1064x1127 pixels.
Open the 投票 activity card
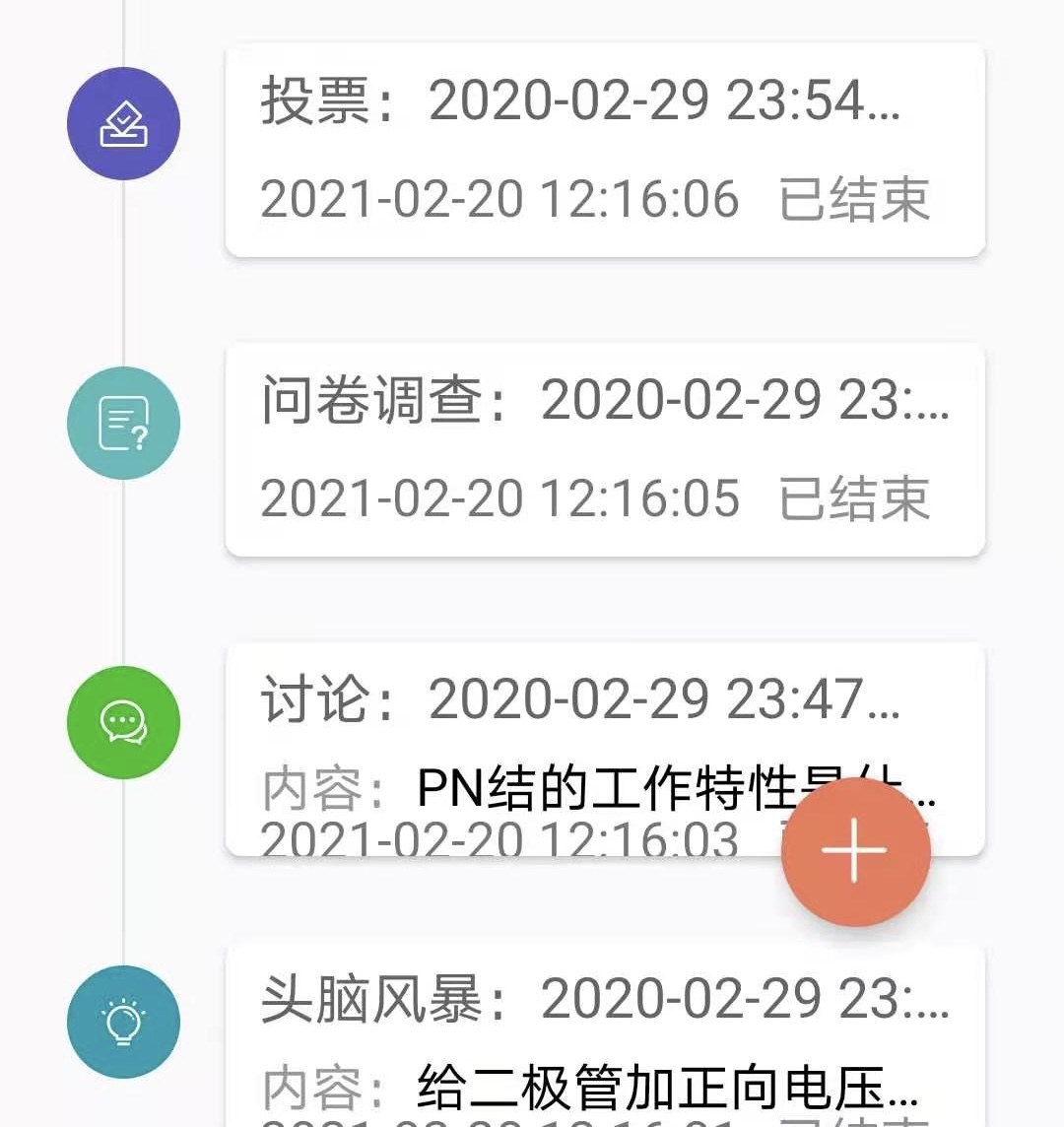(x=603, y=150)
